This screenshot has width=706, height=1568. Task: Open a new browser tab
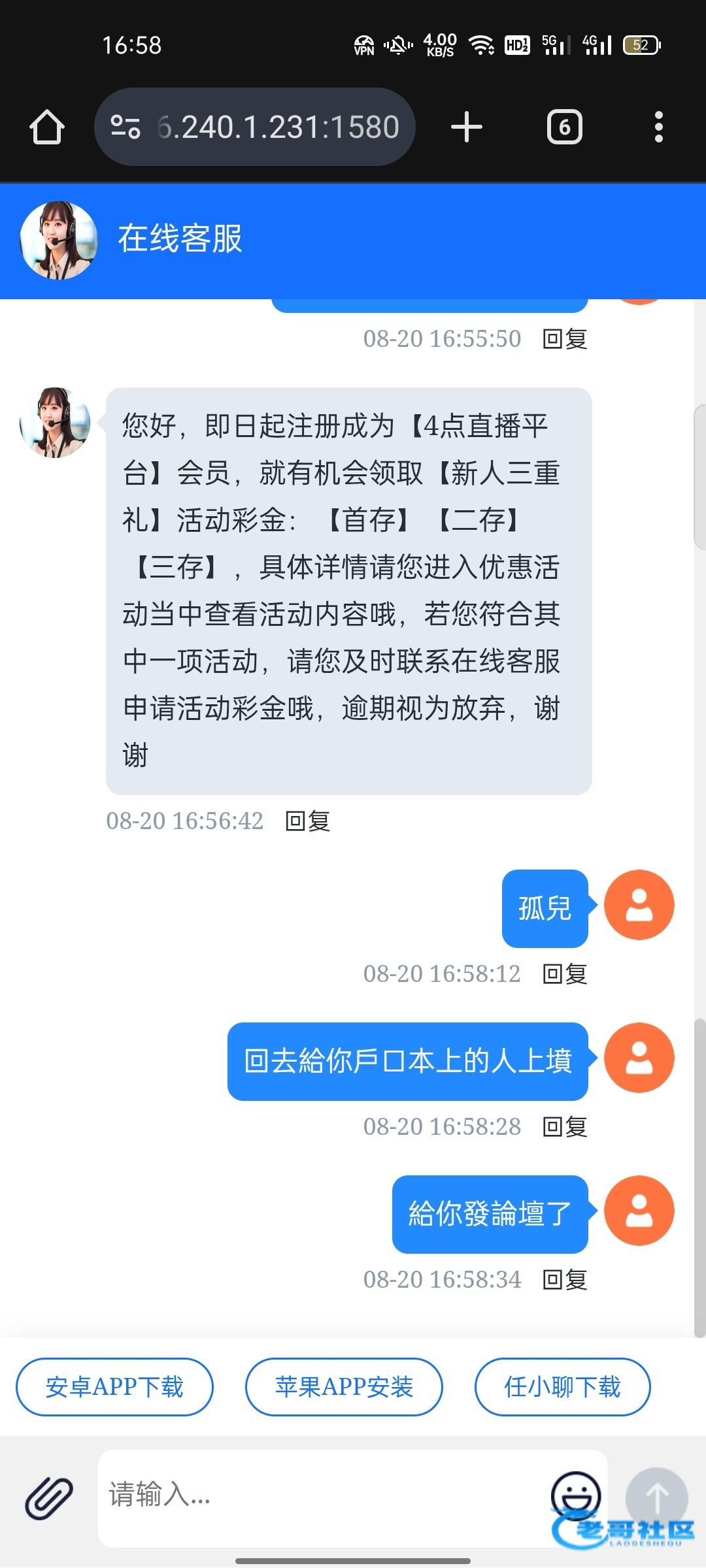point(467,127)
